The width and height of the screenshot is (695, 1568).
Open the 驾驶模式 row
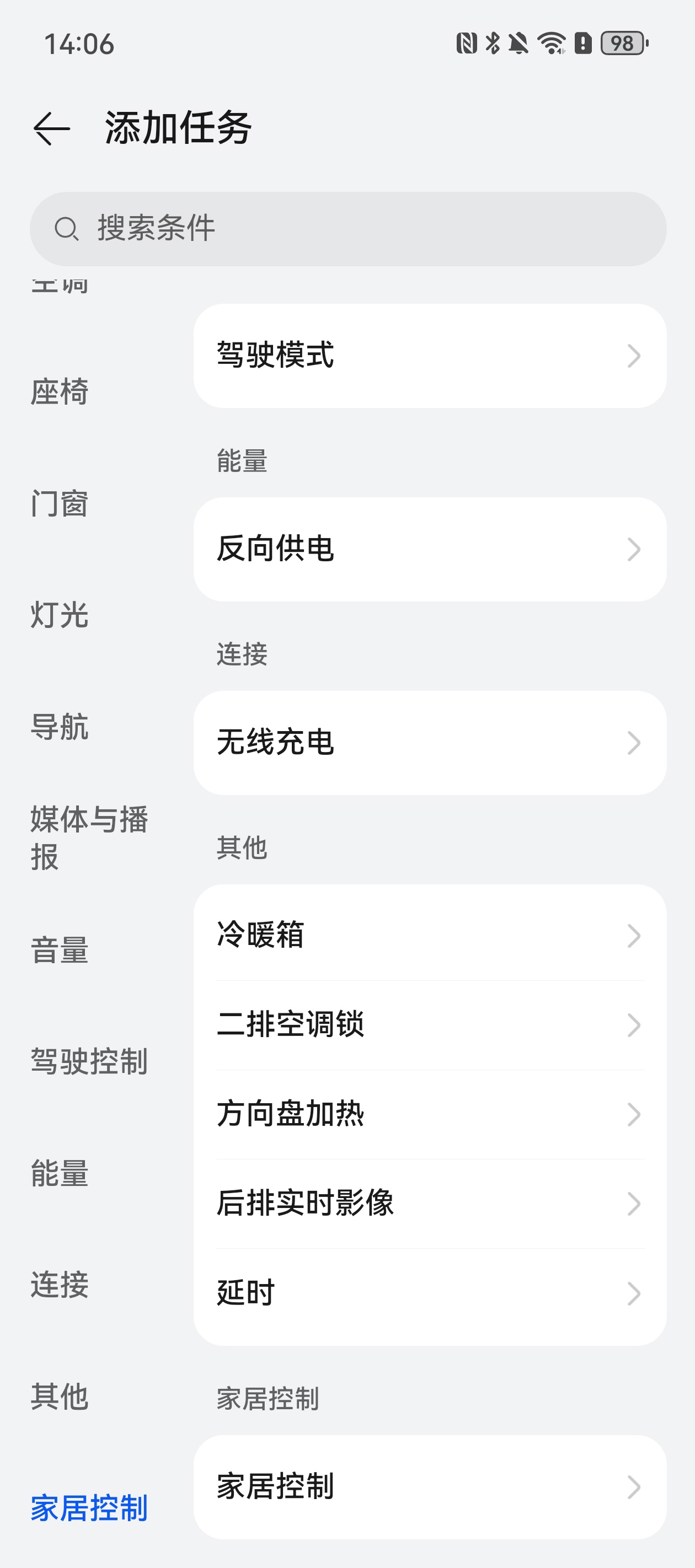click(x=430, y=356)
